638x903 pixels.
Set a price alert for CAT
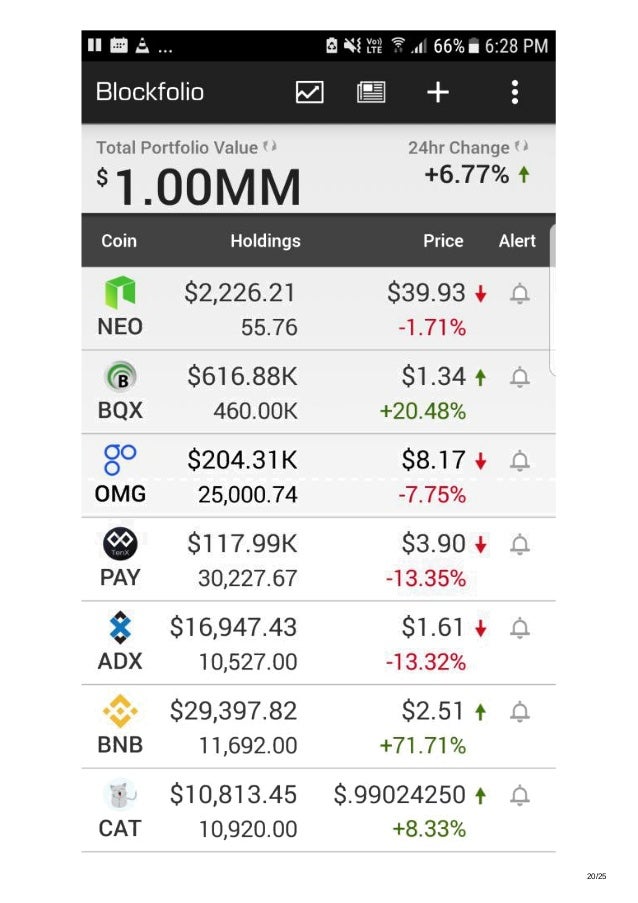(519, 796)
